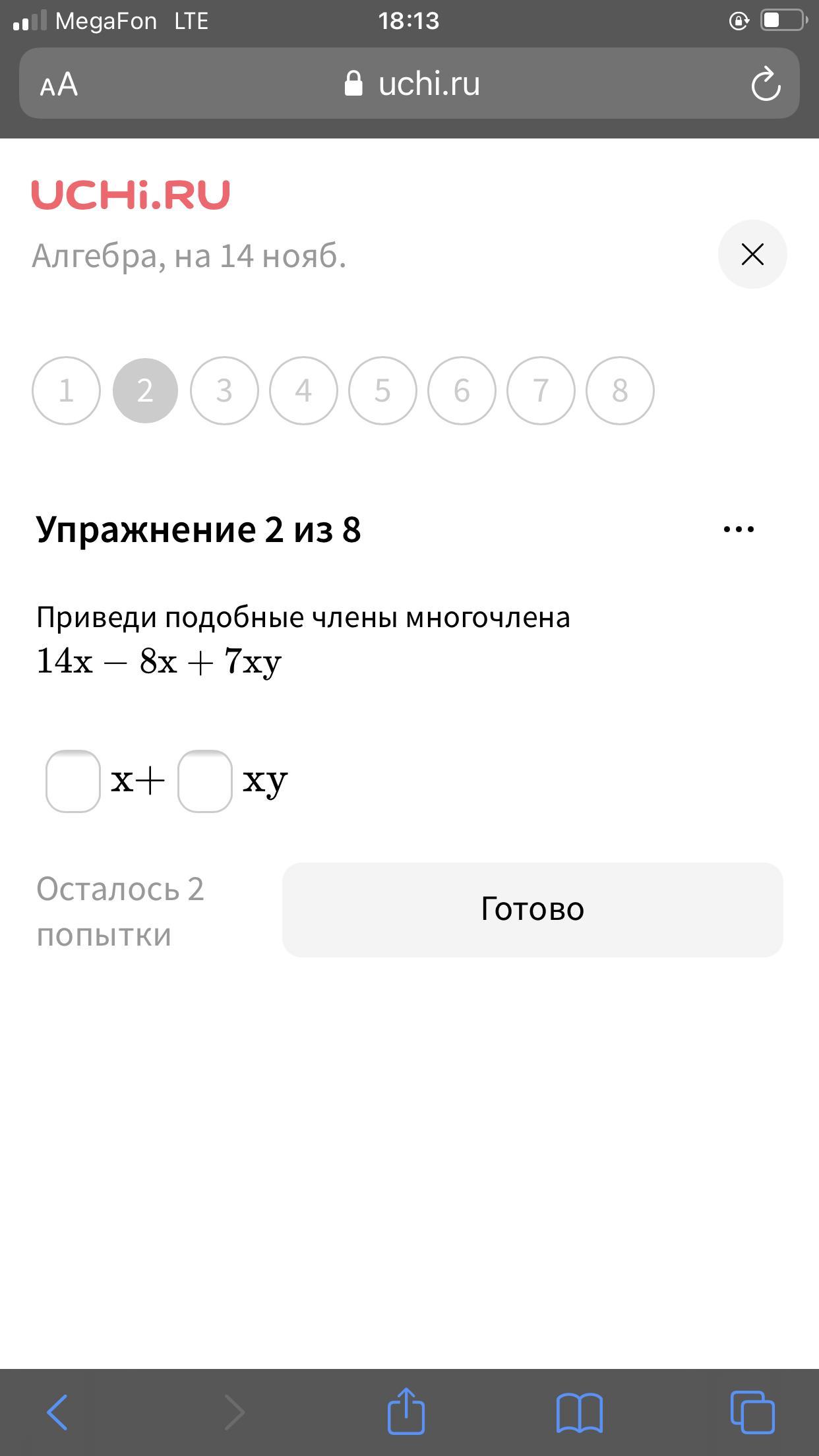
Task: Open the three-dot exercise menu
Action: pyautogui.click(x=739, y=529)
